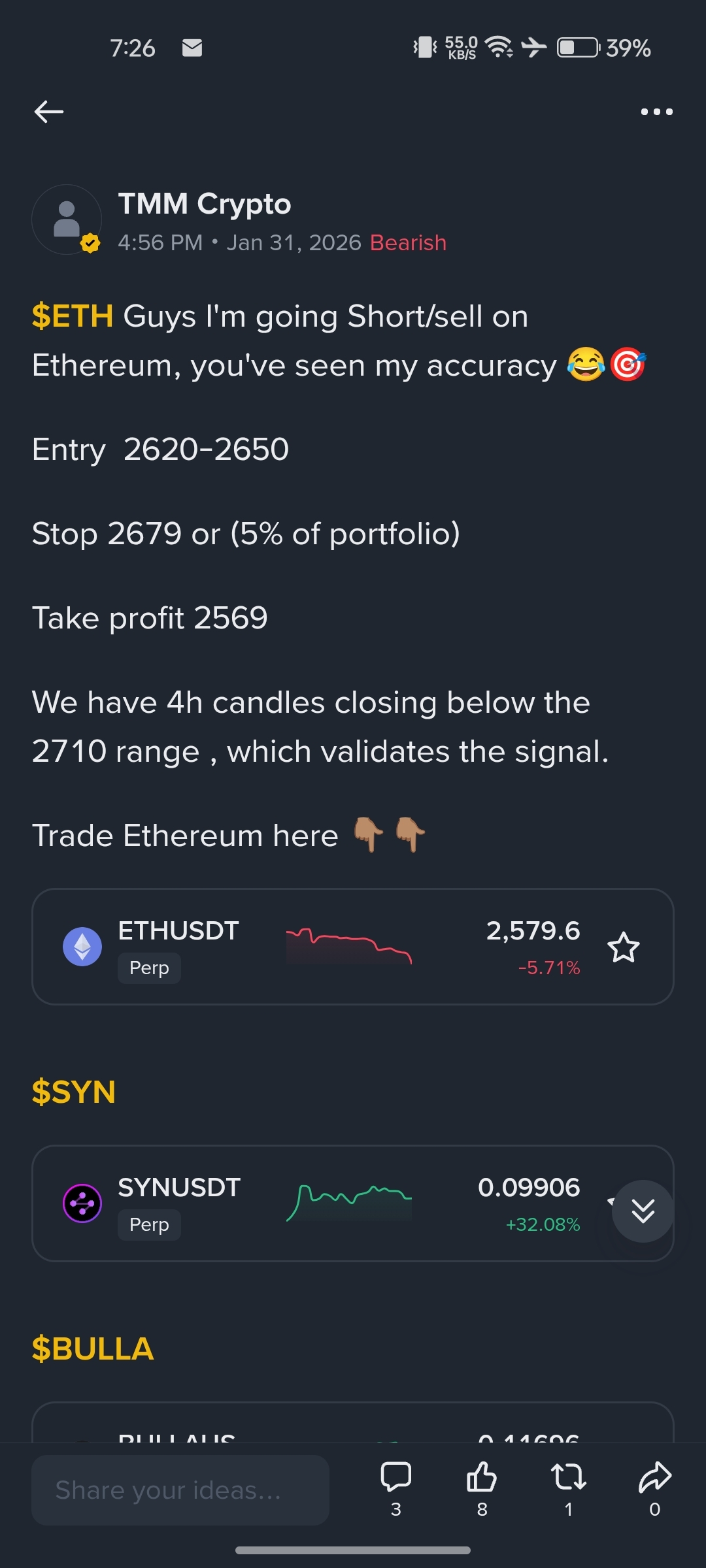
Task: Add ETHUSDT to favorites with the star
Action: [x=624, y=947]
